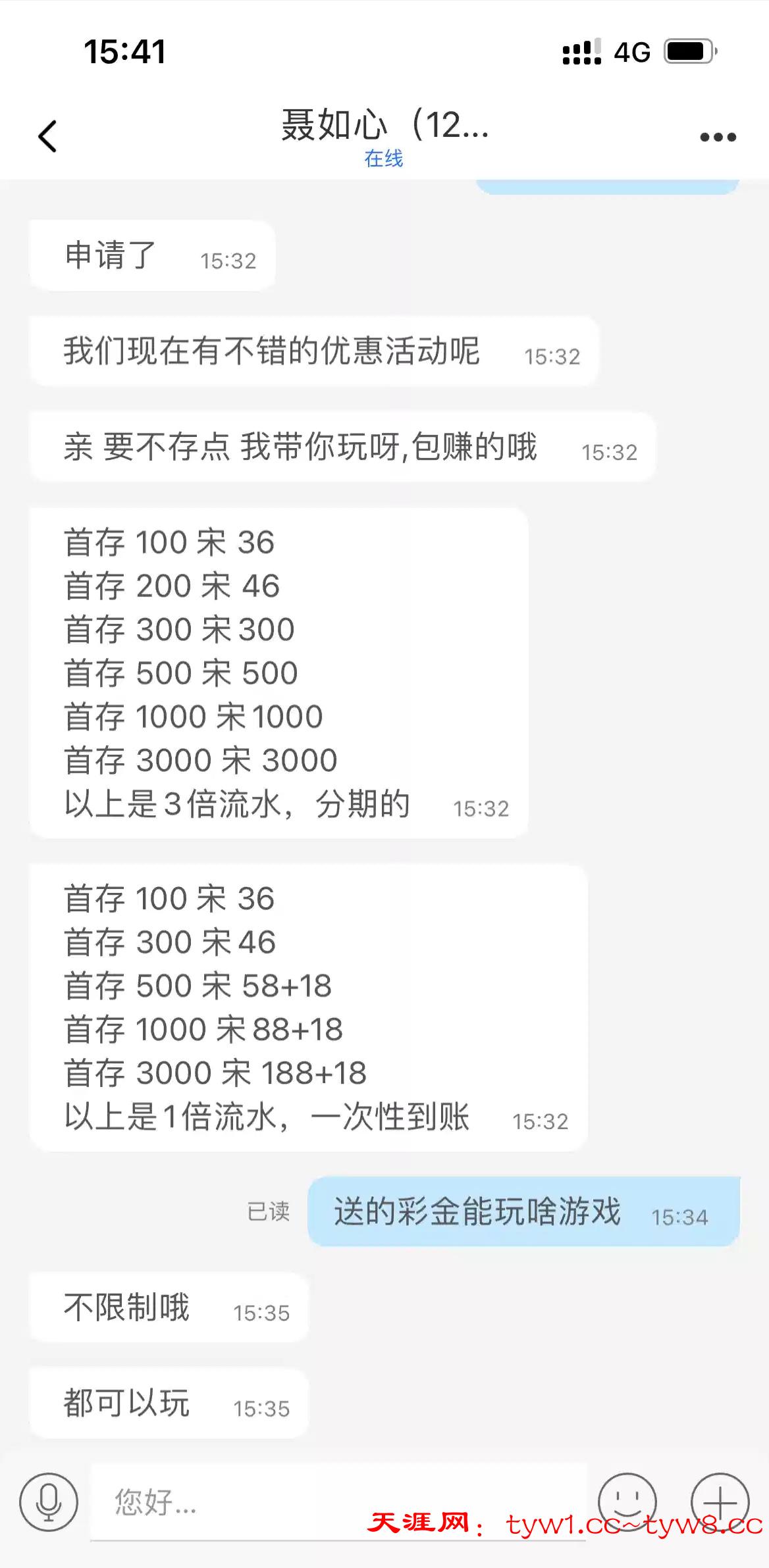This screenshot has height=1568, width=769.
Task: Go back using the top-left arrow
Action: 47,136
